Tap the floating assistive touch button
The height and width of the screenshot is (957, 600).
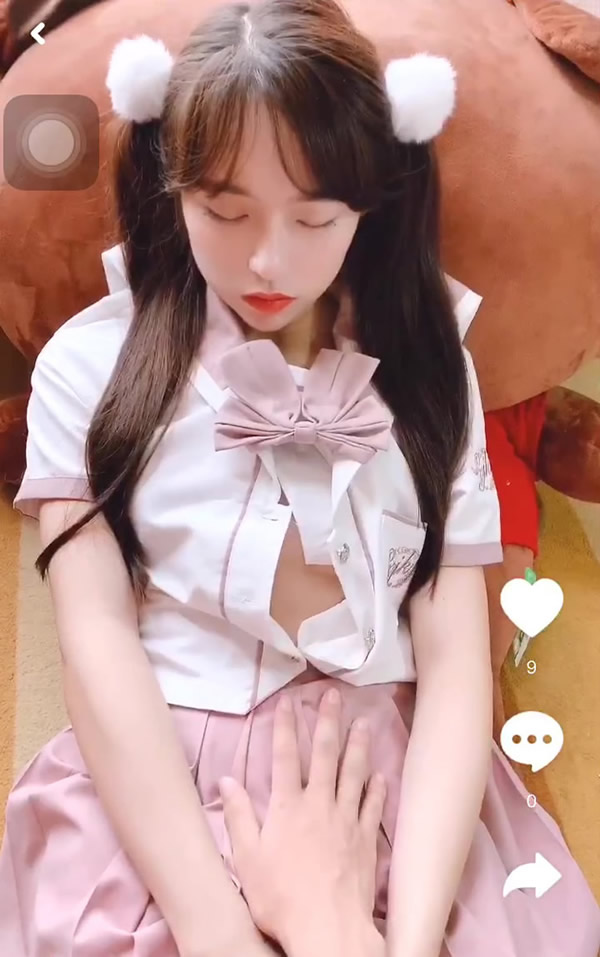51,143
